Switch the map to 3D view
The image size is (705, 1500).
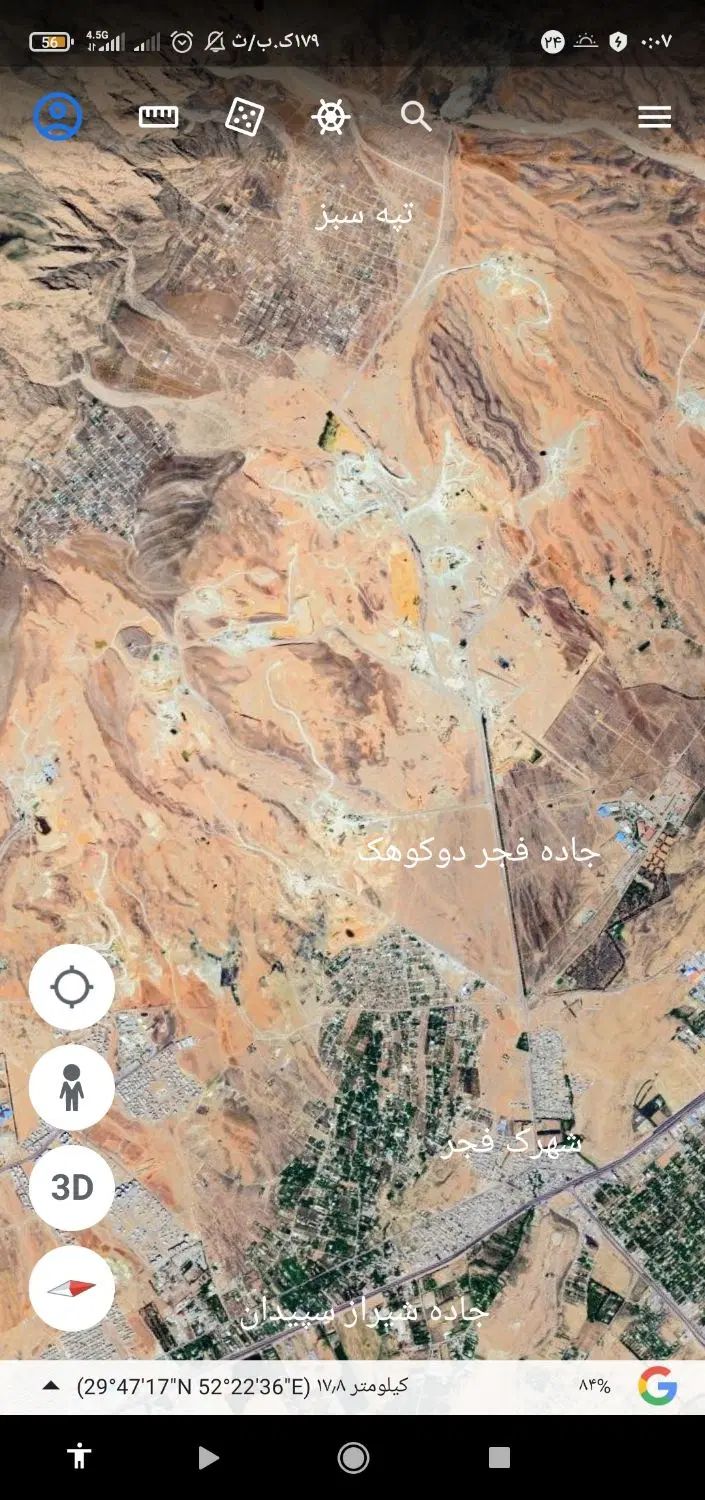tap(71, 1187)
